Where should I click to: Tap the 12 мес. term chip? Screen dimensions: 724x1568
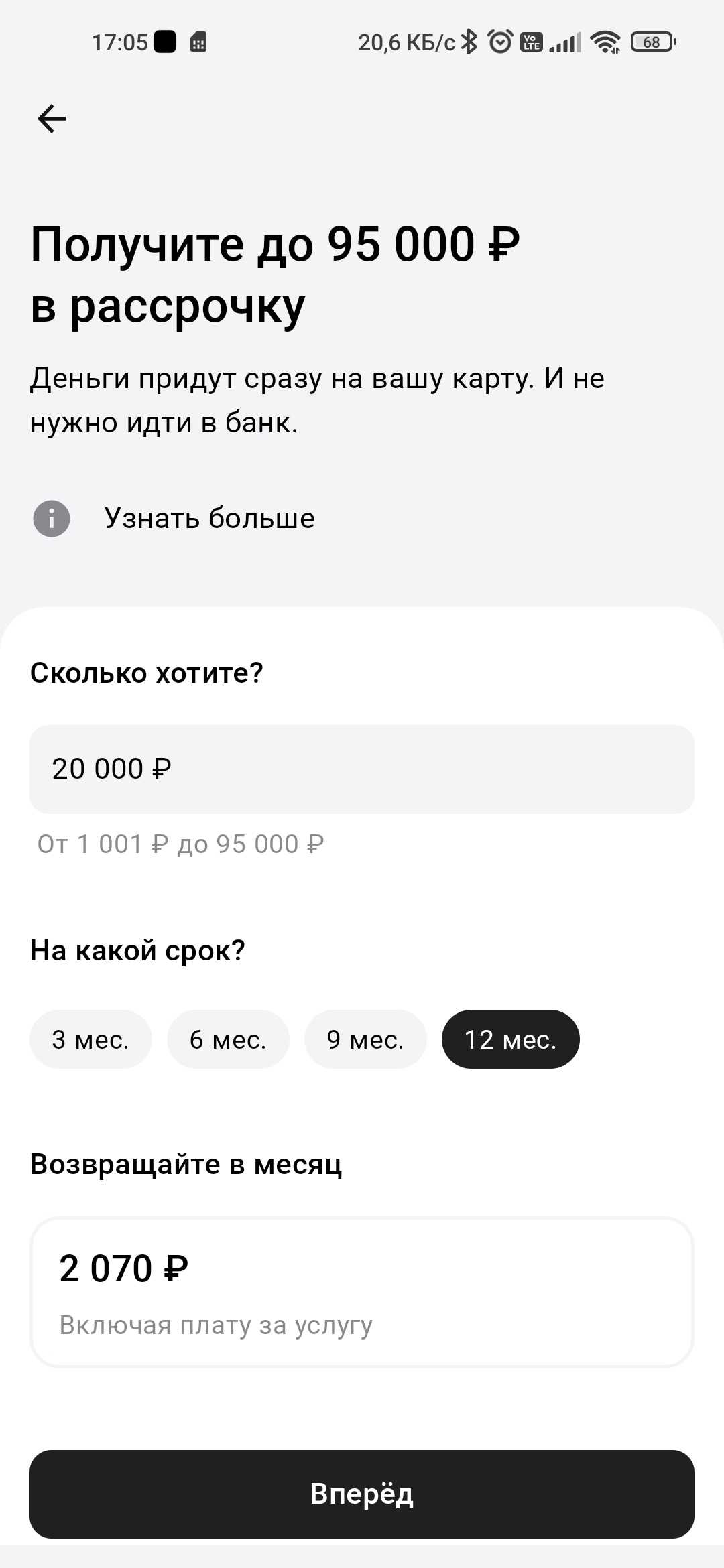click(x=510, y=1039)
